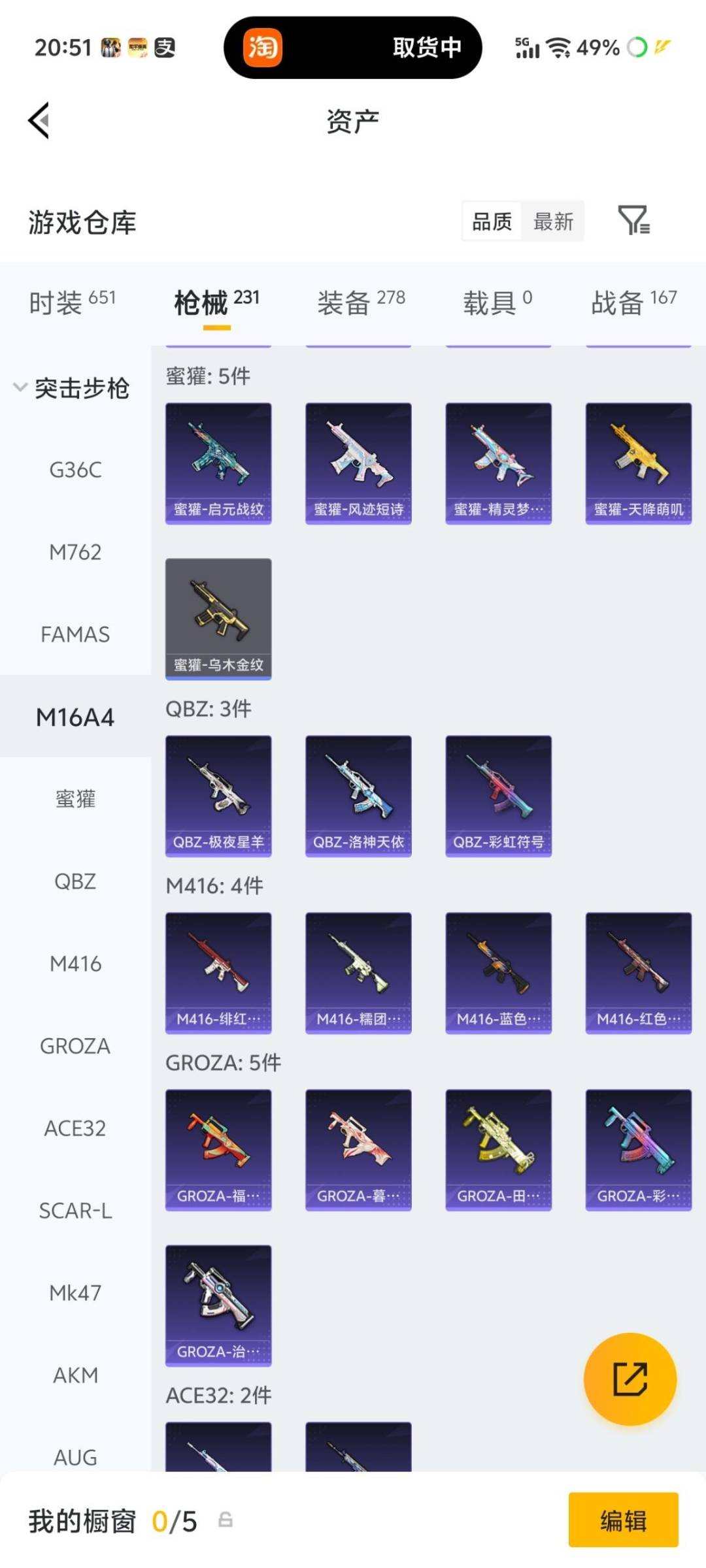Select G36C in the side list
The image size is (706, 1568).
pyautogui.click(x=75, y=470)
